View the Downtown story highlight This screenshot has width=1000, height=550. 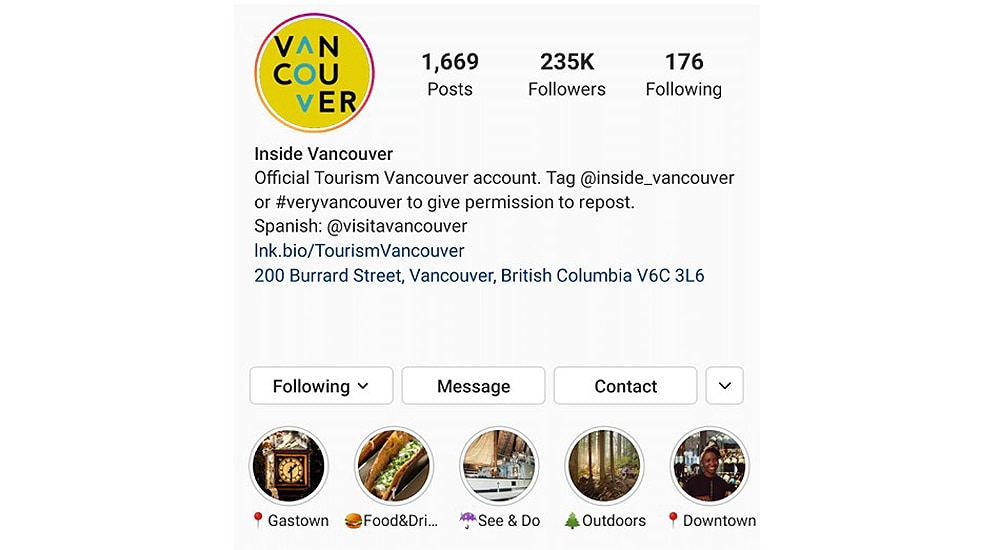click(709, 466)
